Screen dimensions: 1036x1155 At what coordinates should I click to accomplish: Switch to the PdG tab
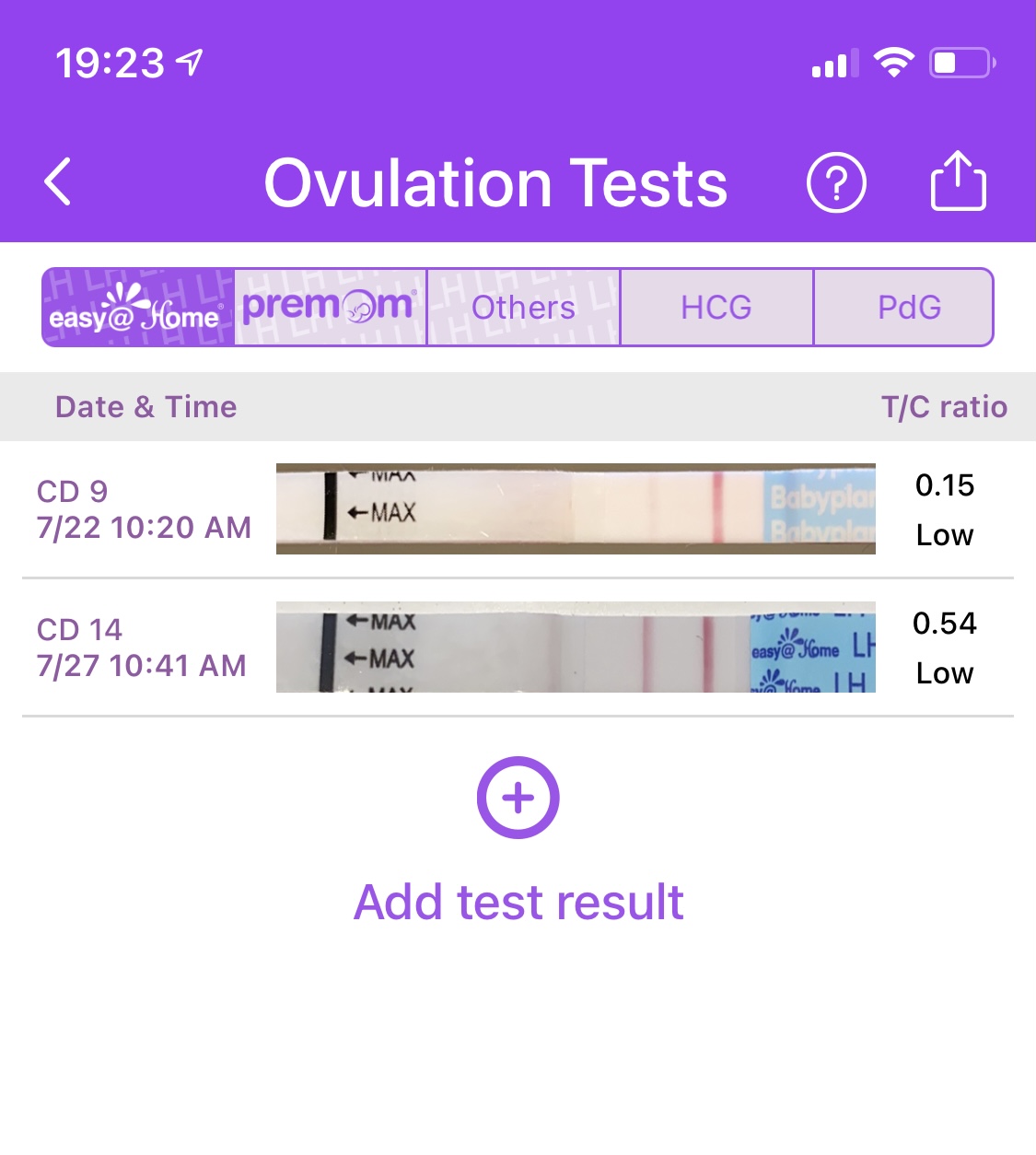pyautogui.click(x=908, y=308)
